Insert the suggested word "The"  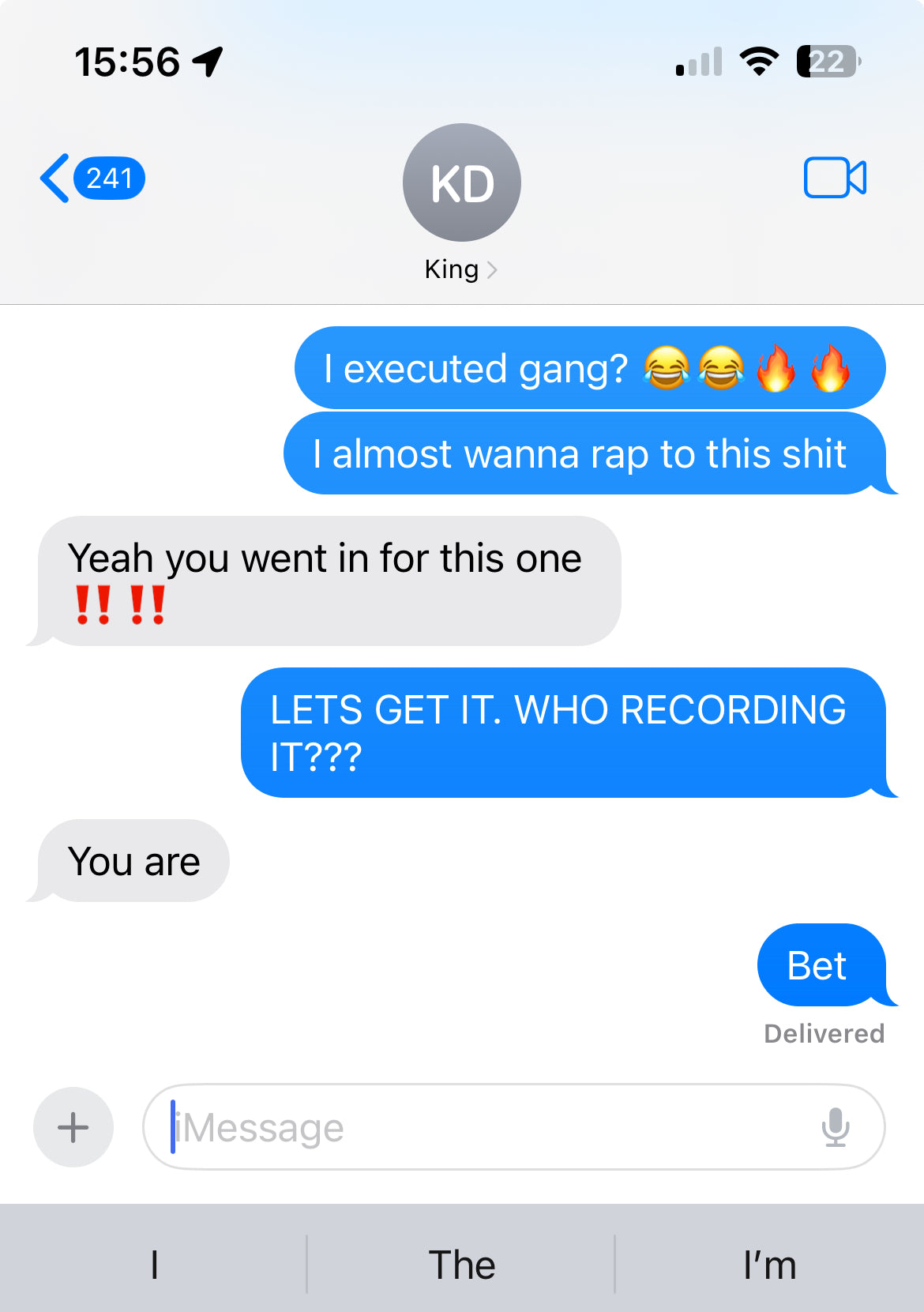[461, 1265]
